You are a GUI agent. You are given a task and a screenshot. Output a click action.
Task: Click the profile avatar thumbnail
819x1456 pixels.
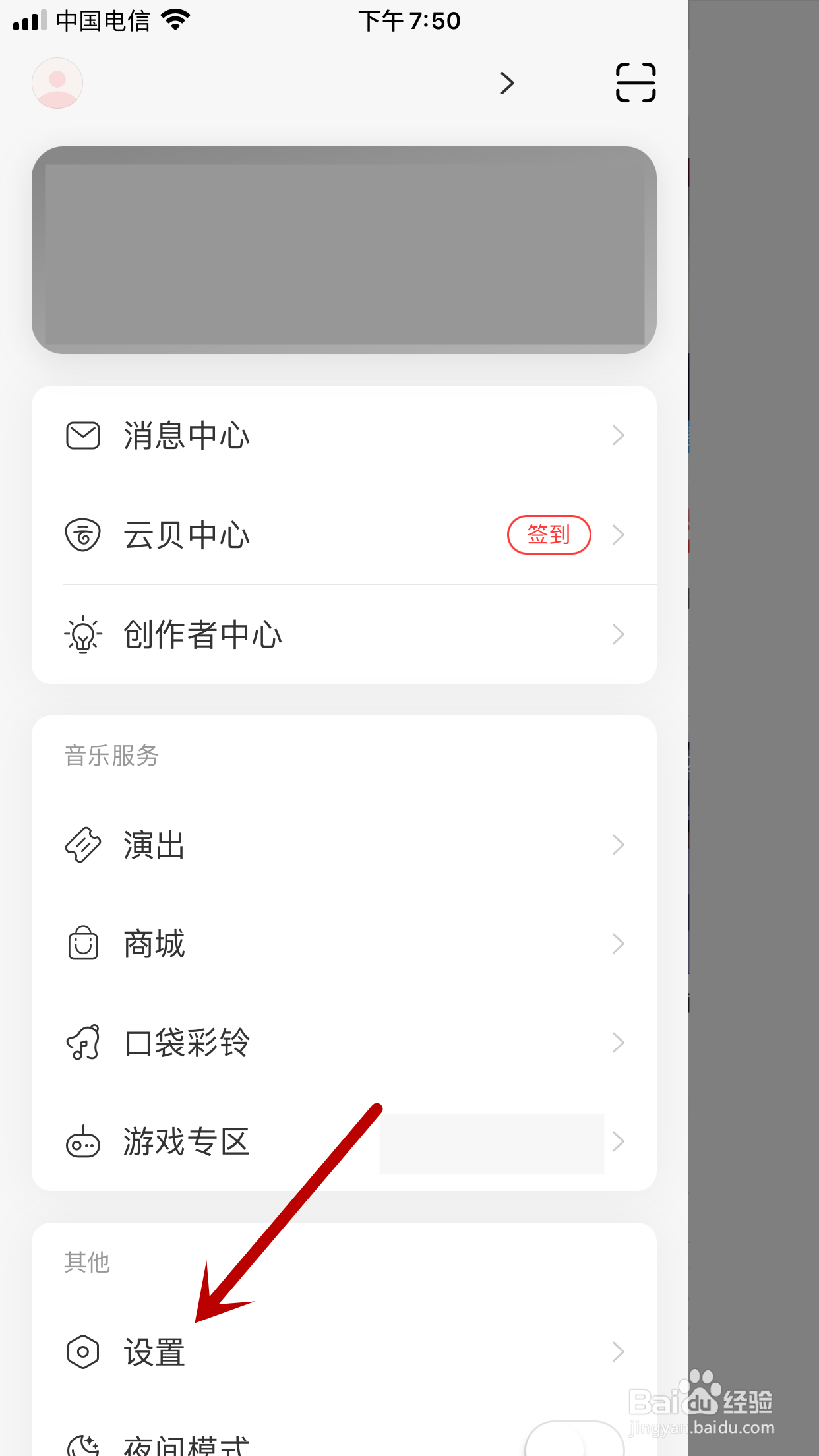(56, 82)
